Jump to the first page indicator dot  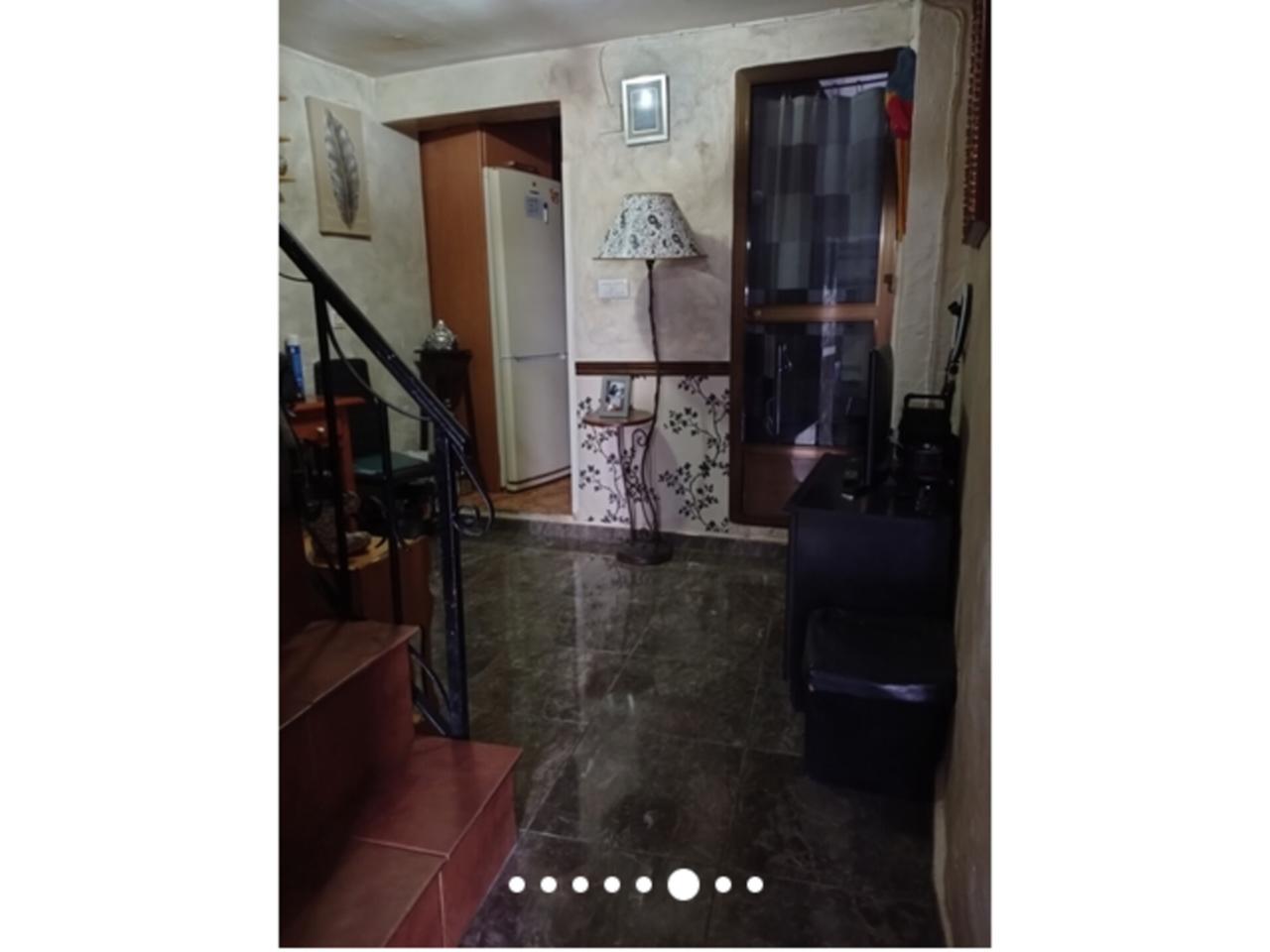tap(517, 885)
